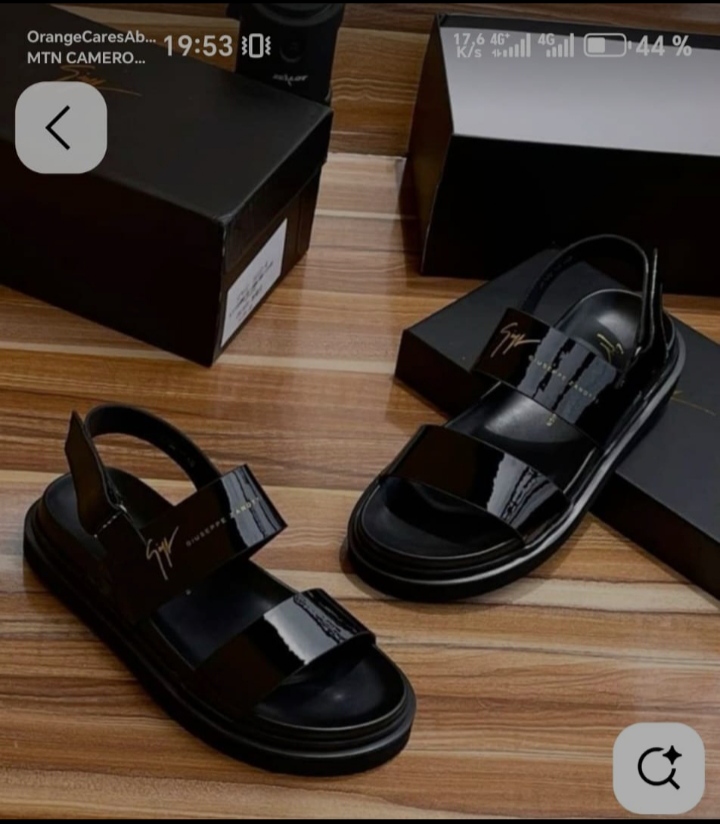Open the AI visual search lens button
This screenshot has height=824, width=720.
click(x=658, y=767)
